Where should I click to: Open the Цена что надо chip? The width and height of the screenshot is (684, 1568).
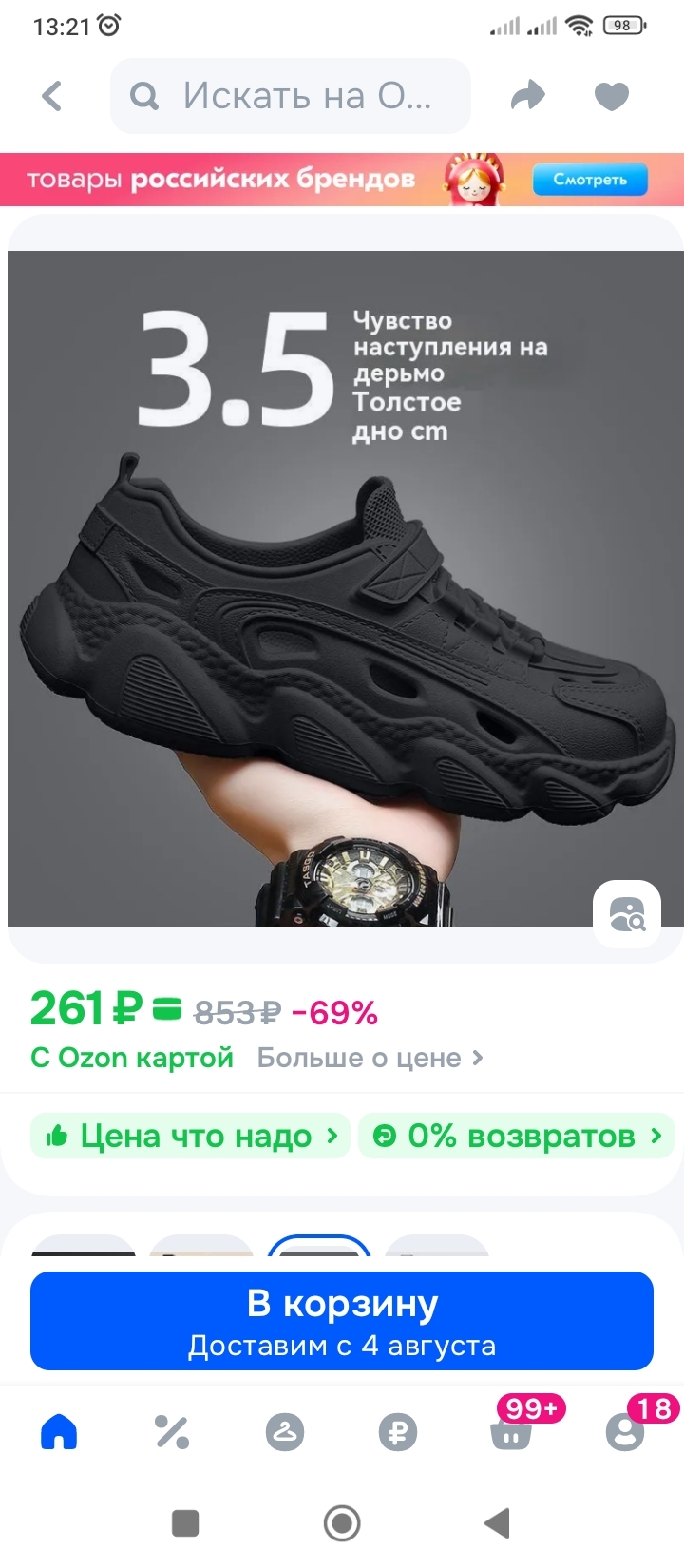(x=191, y=1136)
